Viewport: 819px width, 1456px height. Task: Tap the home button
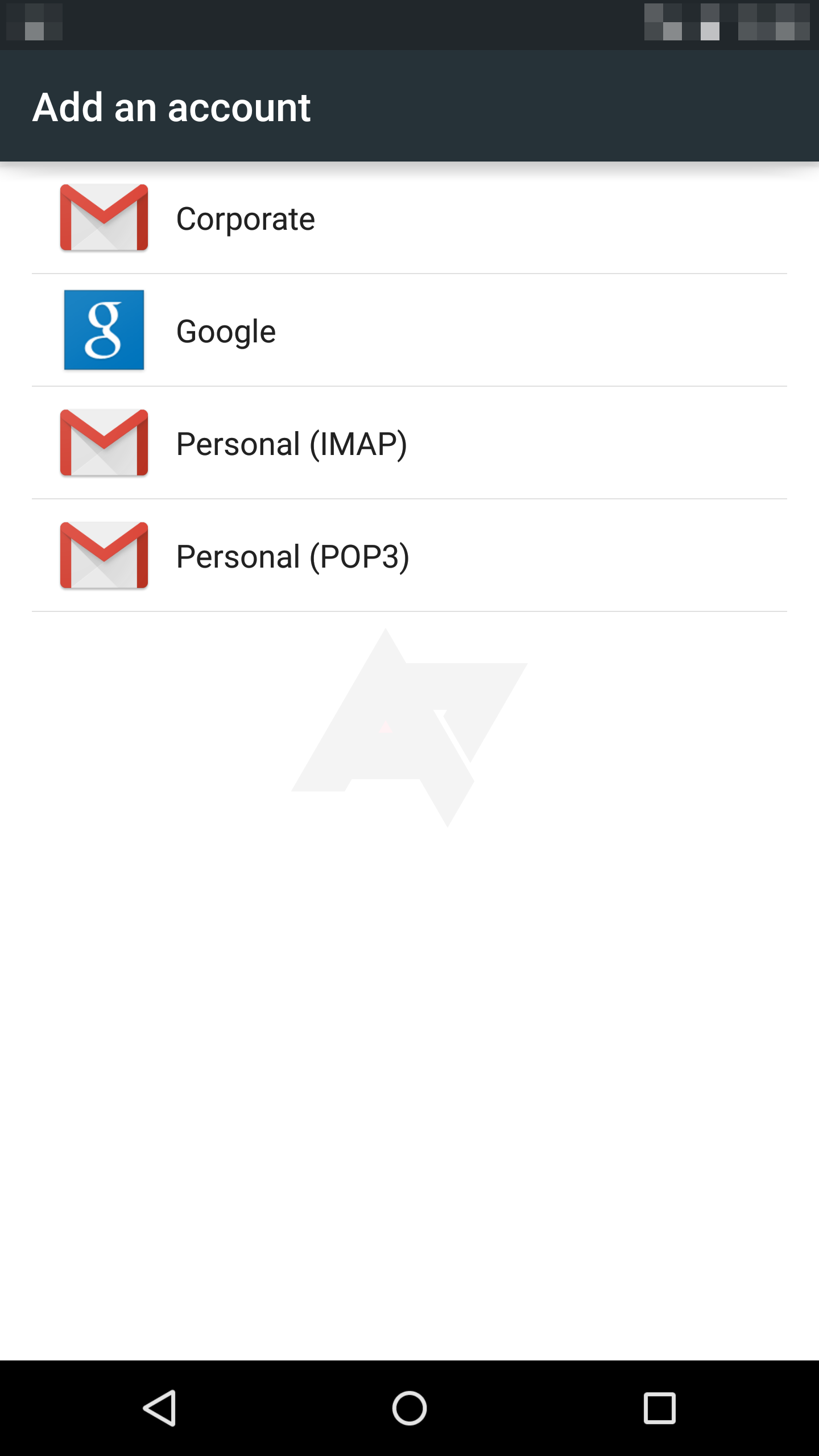pos(409,1408)
